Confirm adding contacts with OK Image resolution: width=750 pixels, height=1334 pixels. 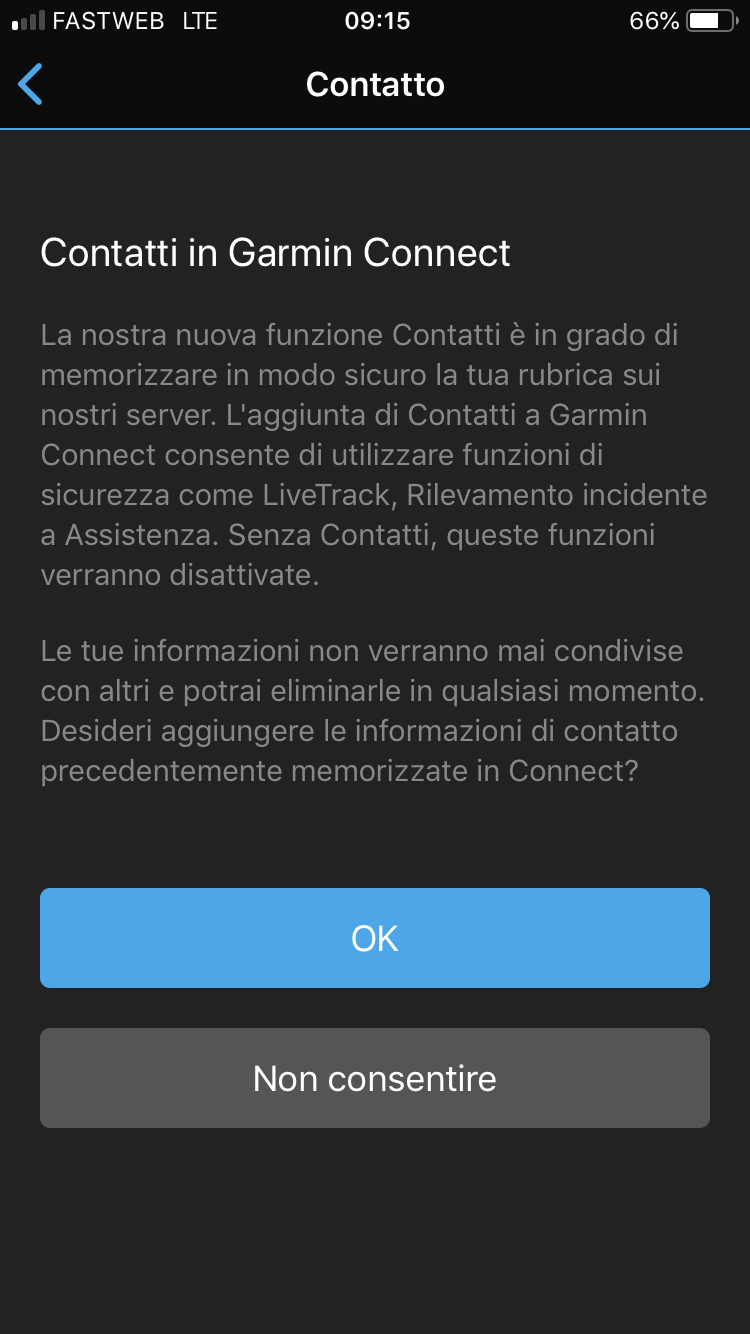(375, 938)
